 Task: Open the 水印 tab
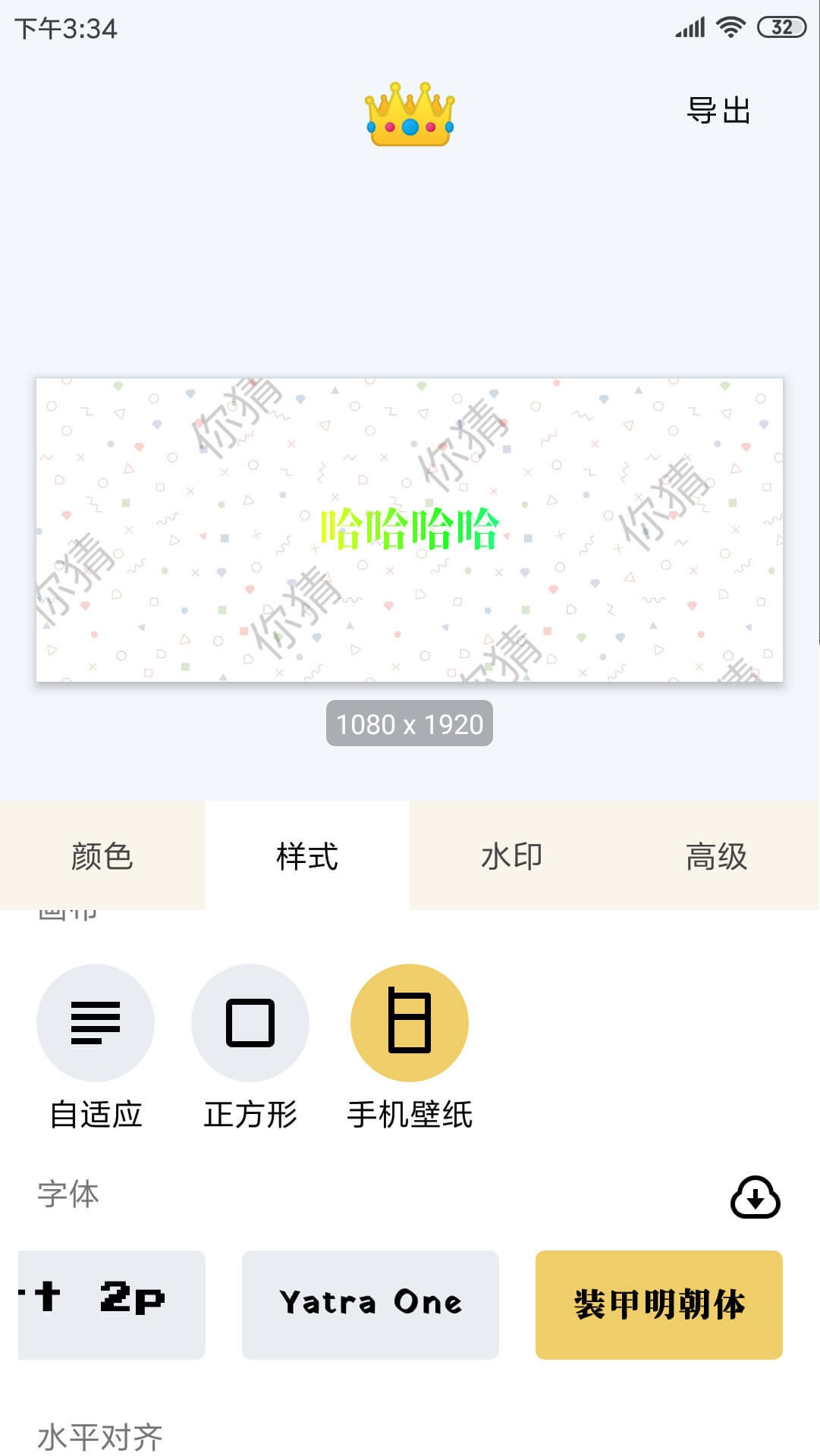(512, 855)
